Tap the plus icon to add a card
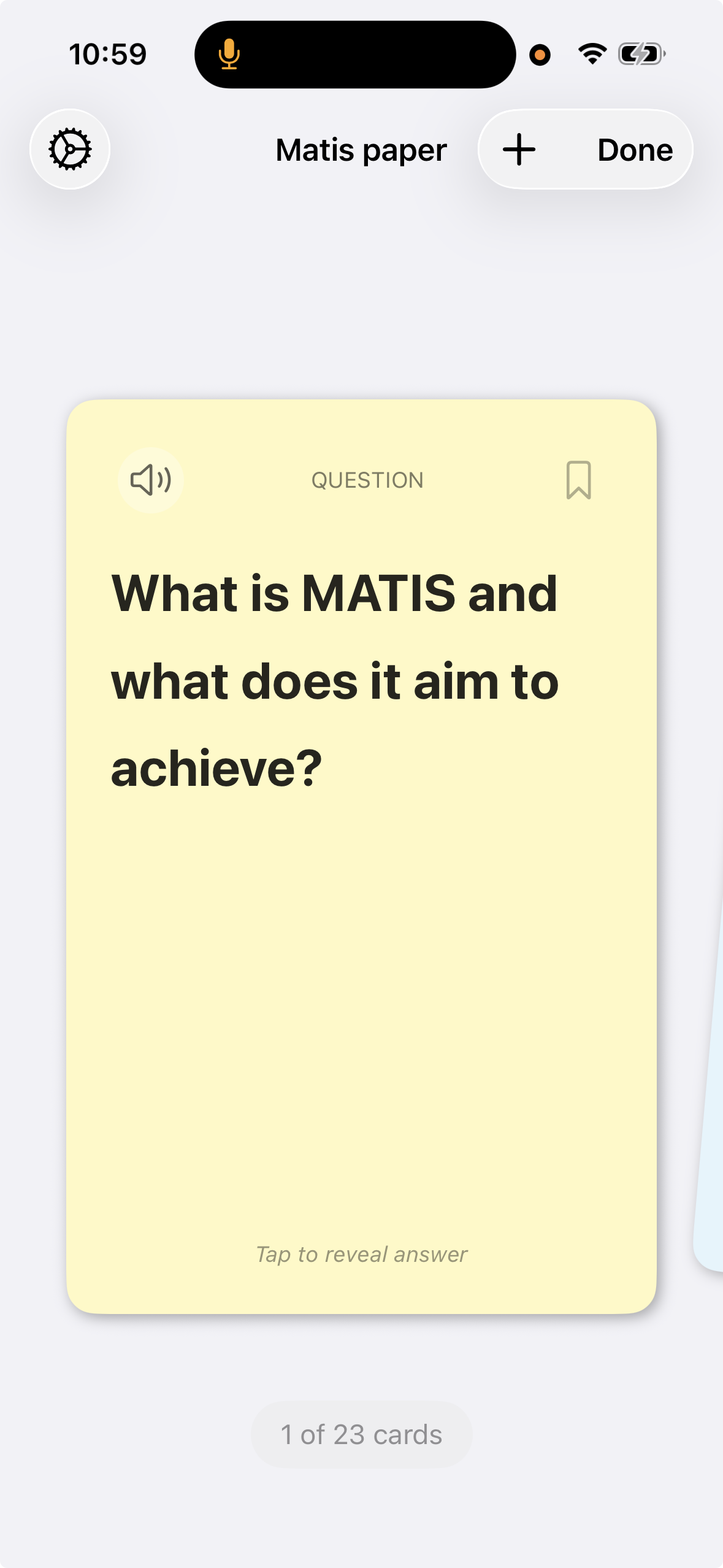The width and height of the screenshot is (723, 1568). click(519, 149)
